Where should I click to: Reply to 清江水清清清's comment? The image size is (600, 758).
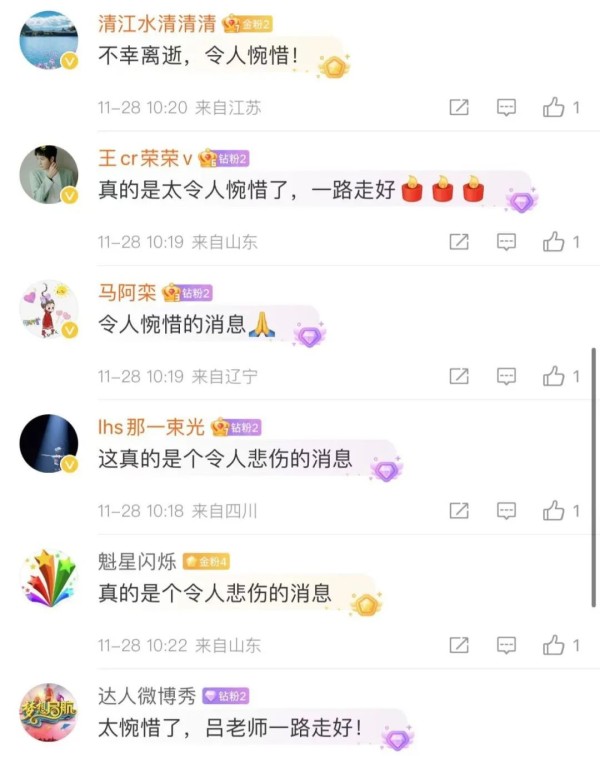click(x=507, y=108)
